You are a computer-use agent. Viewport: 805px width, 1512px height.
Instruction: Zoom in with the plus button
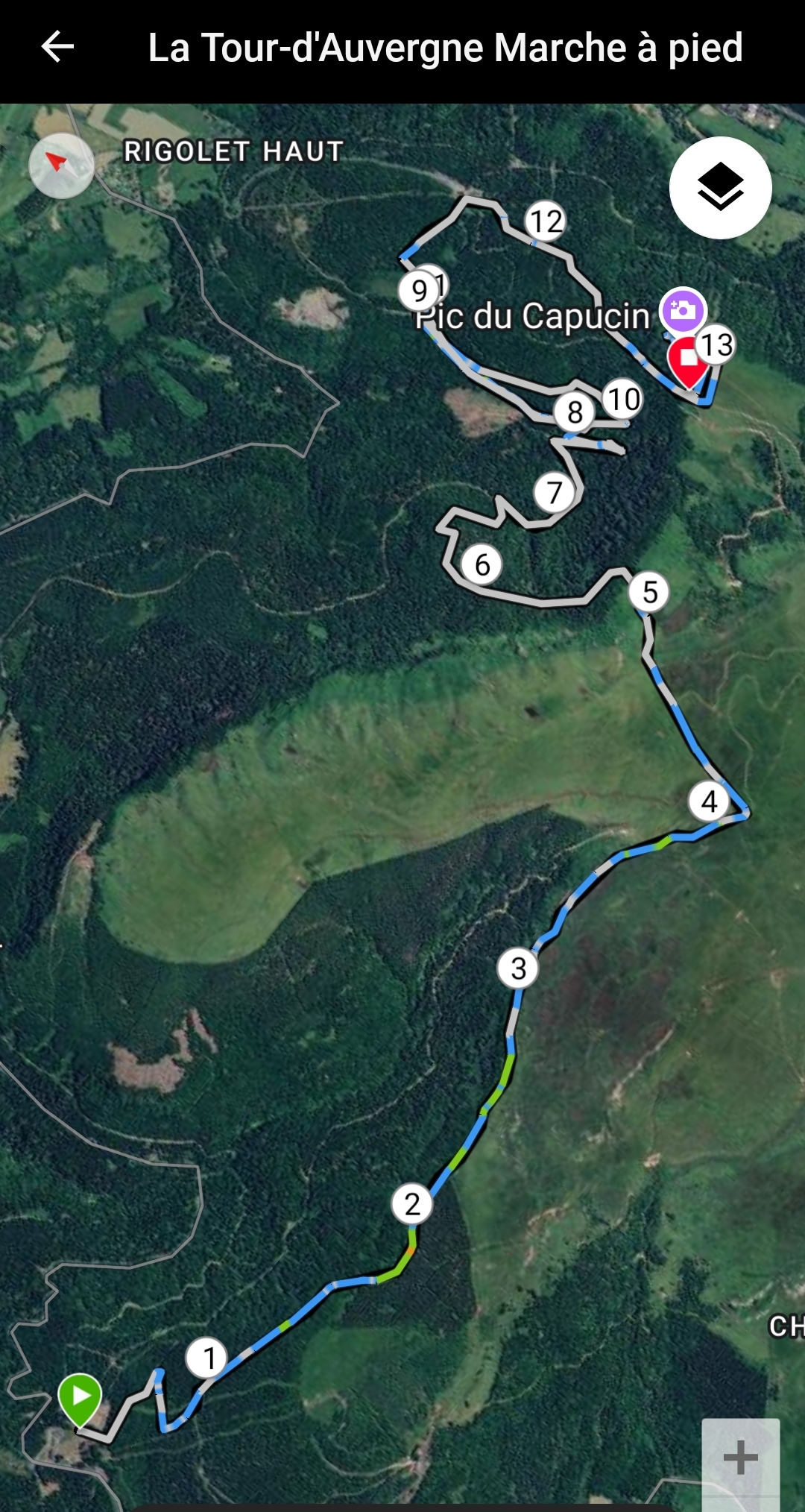740,1457
